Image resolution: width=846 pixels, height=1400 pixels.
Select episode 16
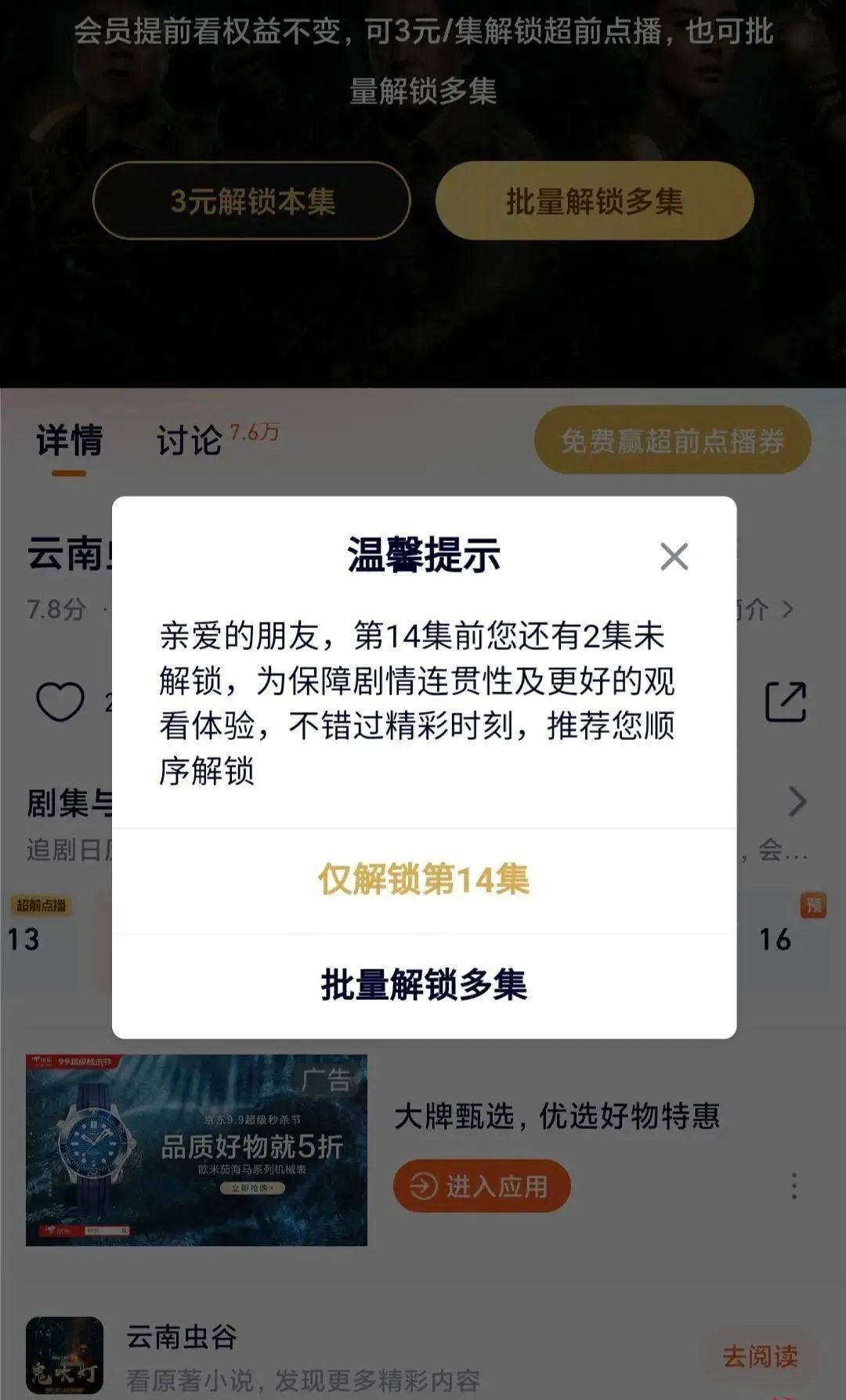tap(775, 939)
